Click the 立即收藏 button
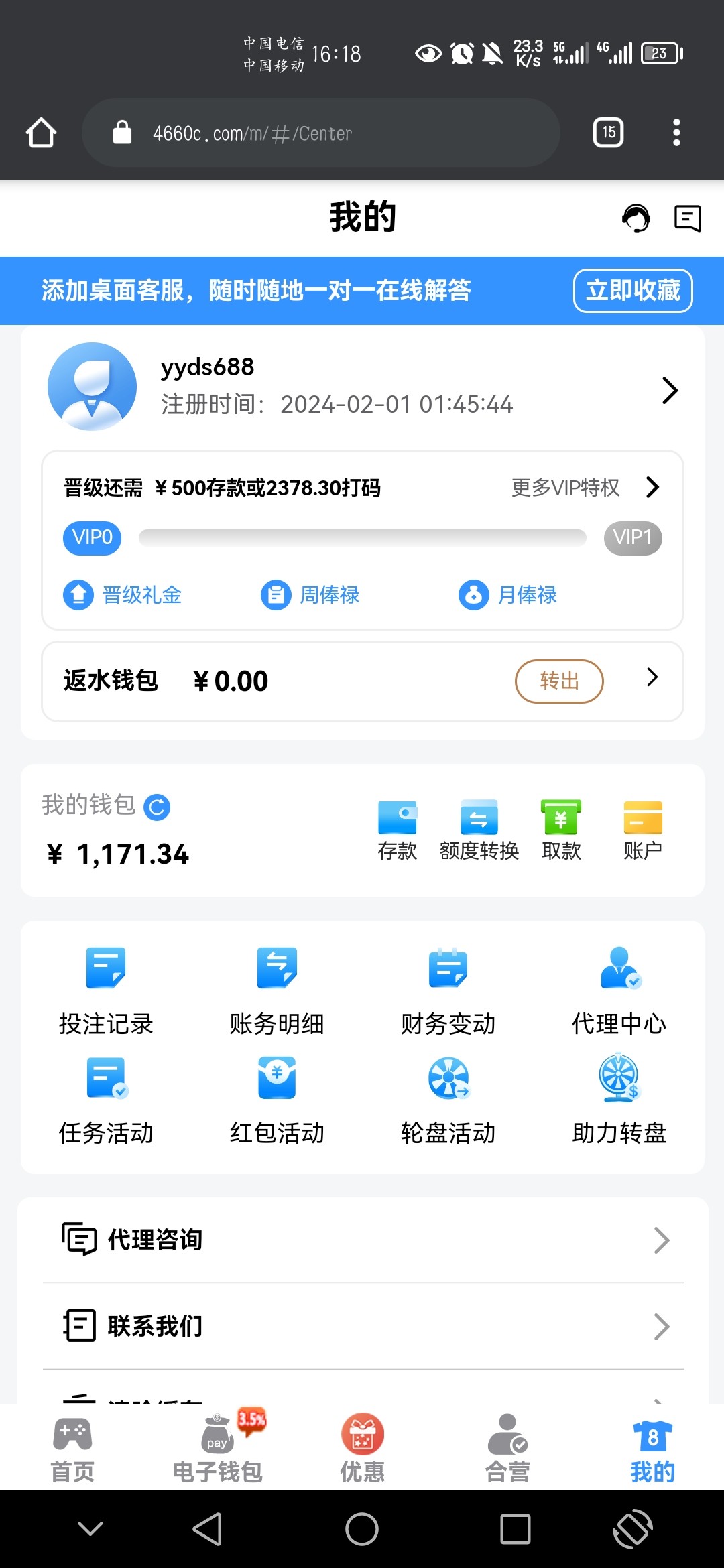Image resolution: width=724 pixels, height=1568 pixels. [x=633, y=291]
